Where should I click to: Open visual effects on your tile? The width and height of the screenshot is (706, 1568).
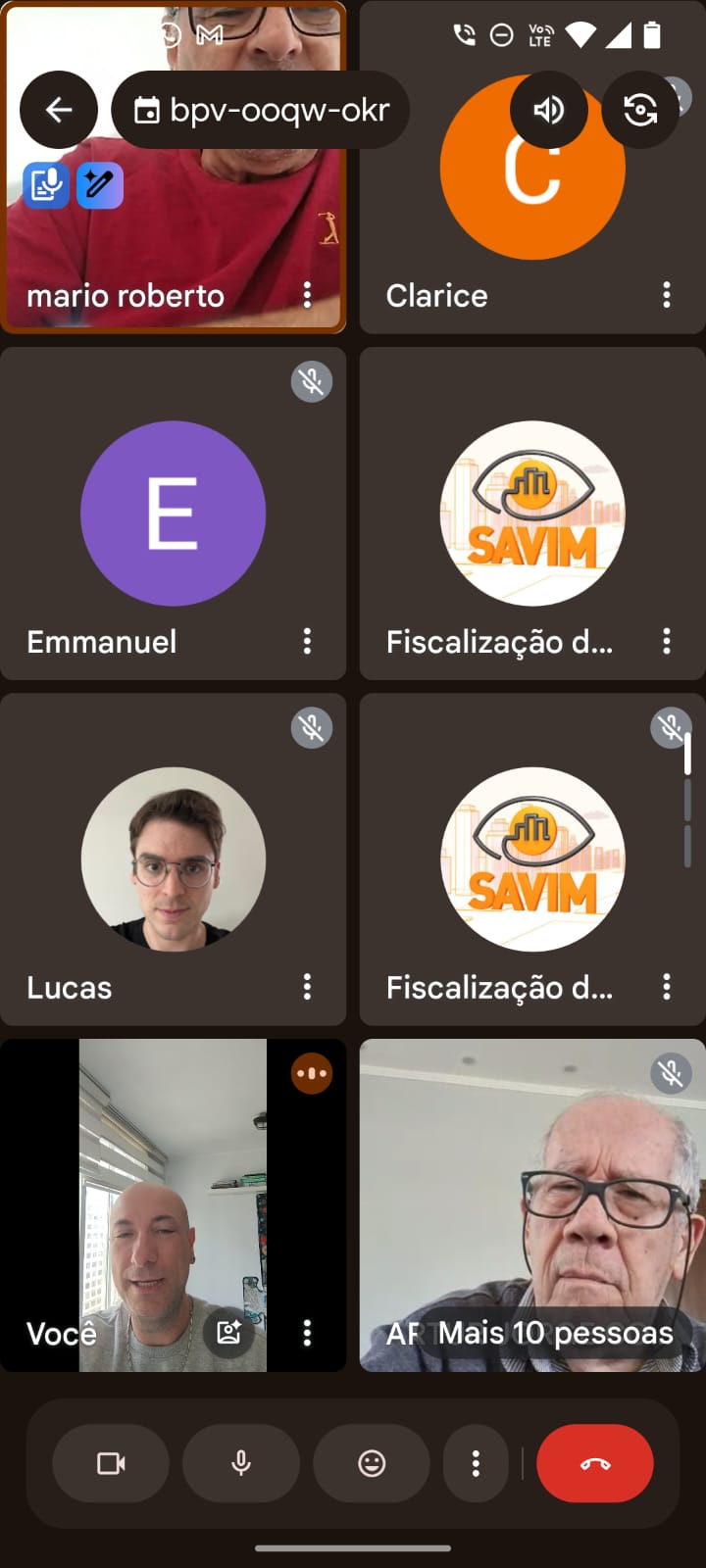[229, 1332]
